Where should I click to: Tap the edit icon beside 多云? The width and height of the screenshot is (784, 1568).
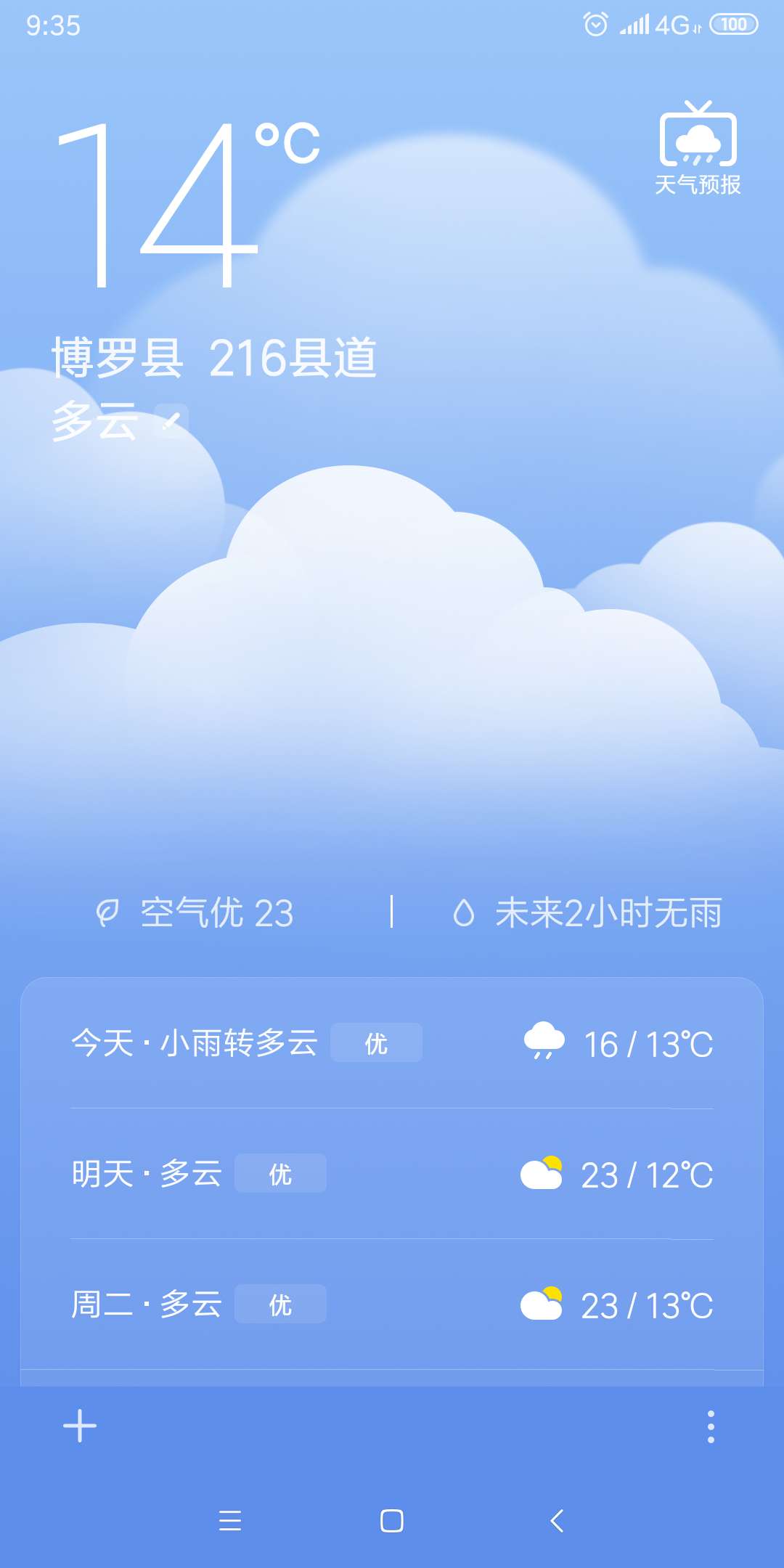click(x=172, y=420)
